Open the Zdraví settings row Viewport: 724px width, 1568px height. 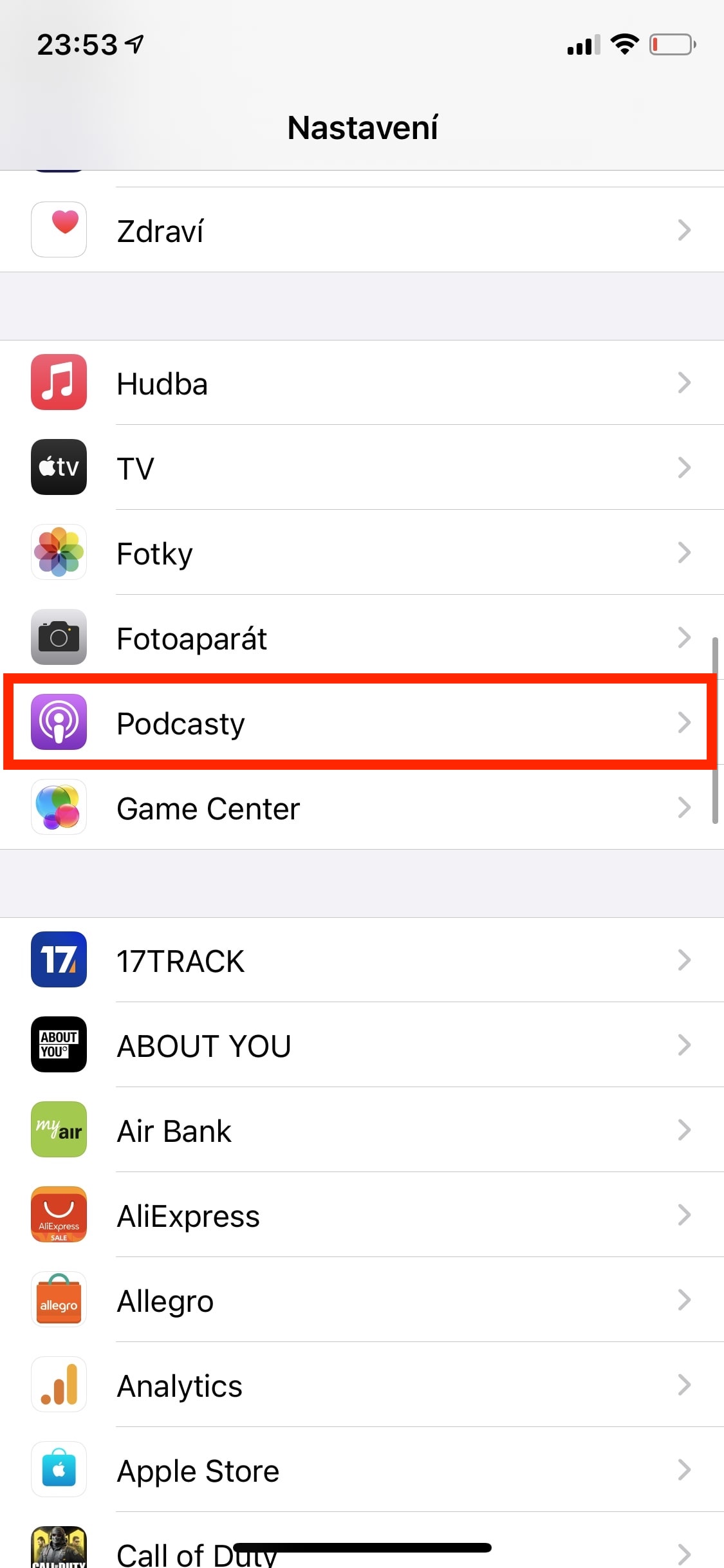pyautogui.click(x=360, y=230)
